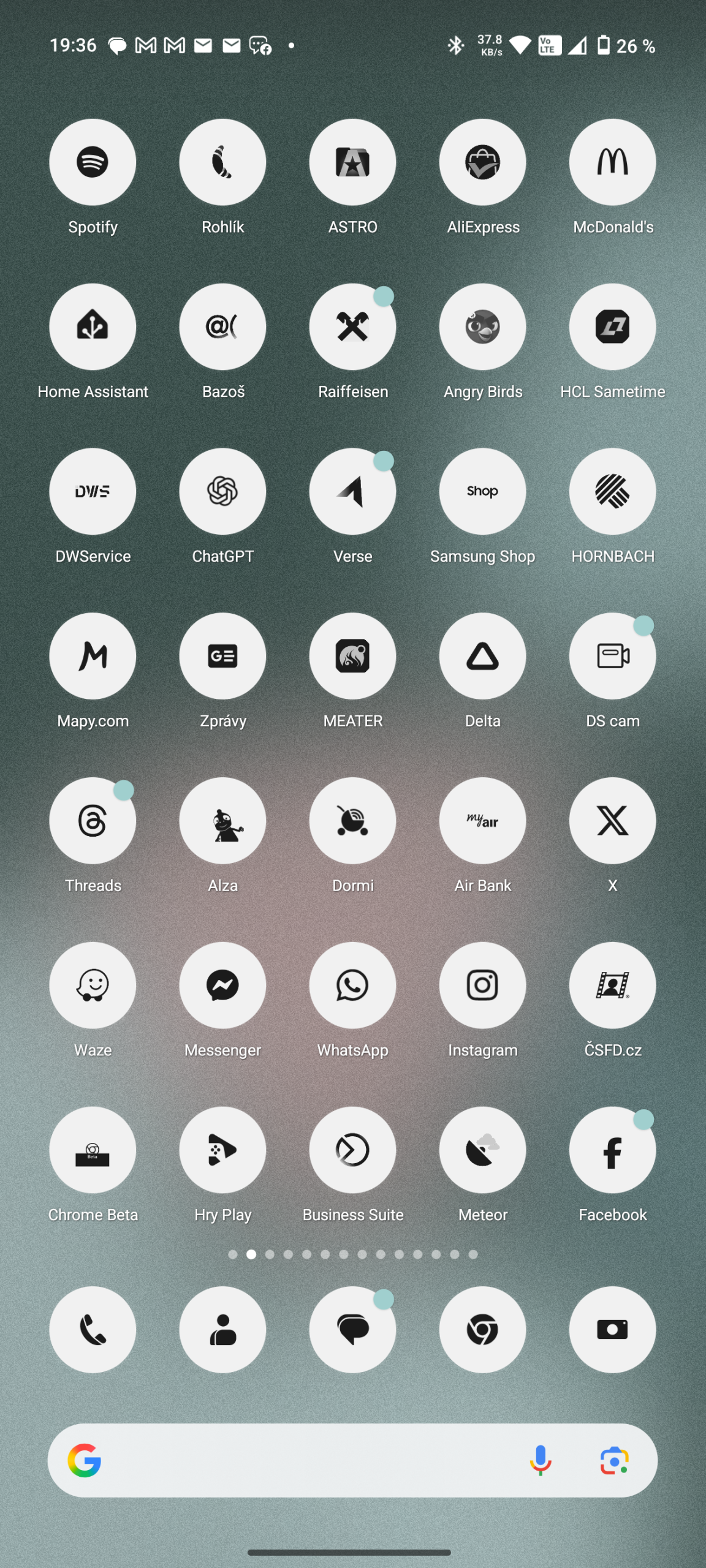
Task: Launch Mapy.com
Action: tap(93, 657)
